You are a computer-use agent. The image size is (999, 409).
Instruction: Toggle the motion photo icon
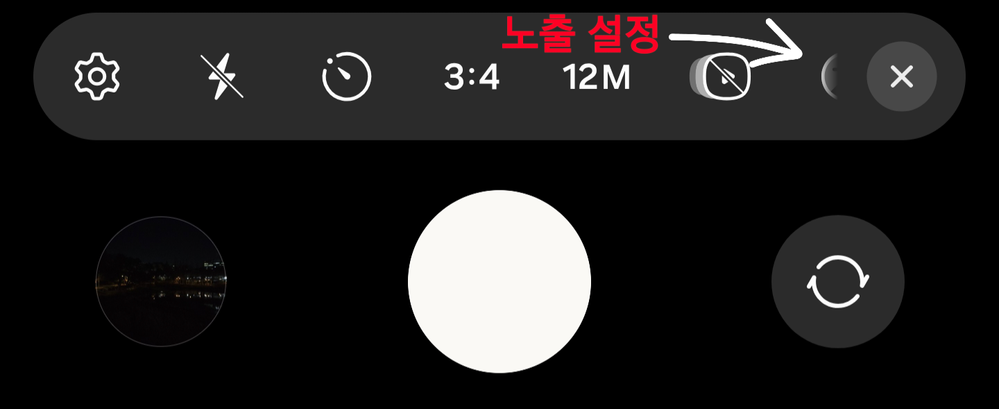(x=717, y=77)
